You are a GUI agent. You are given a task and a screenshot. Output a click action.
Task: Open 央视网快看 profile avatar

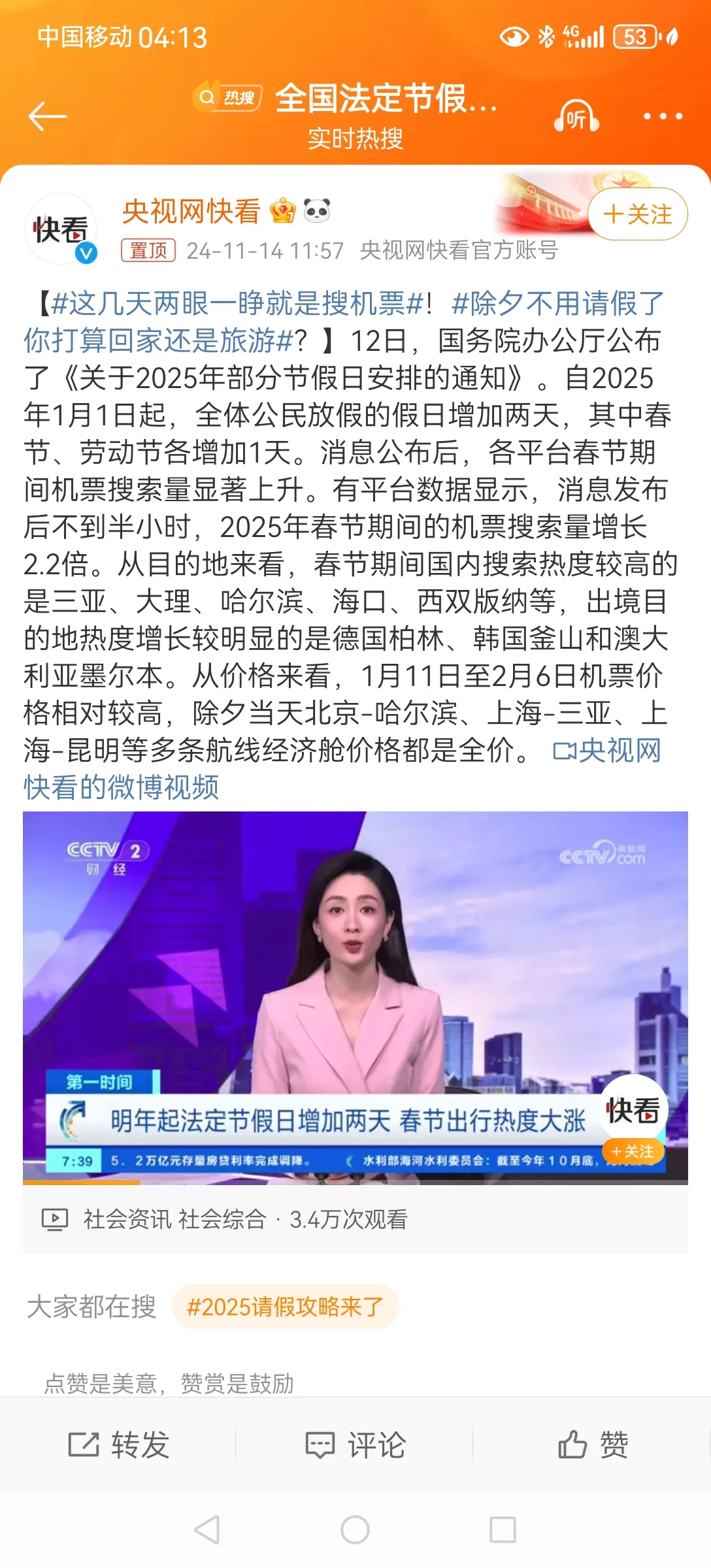tap(61, 229)
